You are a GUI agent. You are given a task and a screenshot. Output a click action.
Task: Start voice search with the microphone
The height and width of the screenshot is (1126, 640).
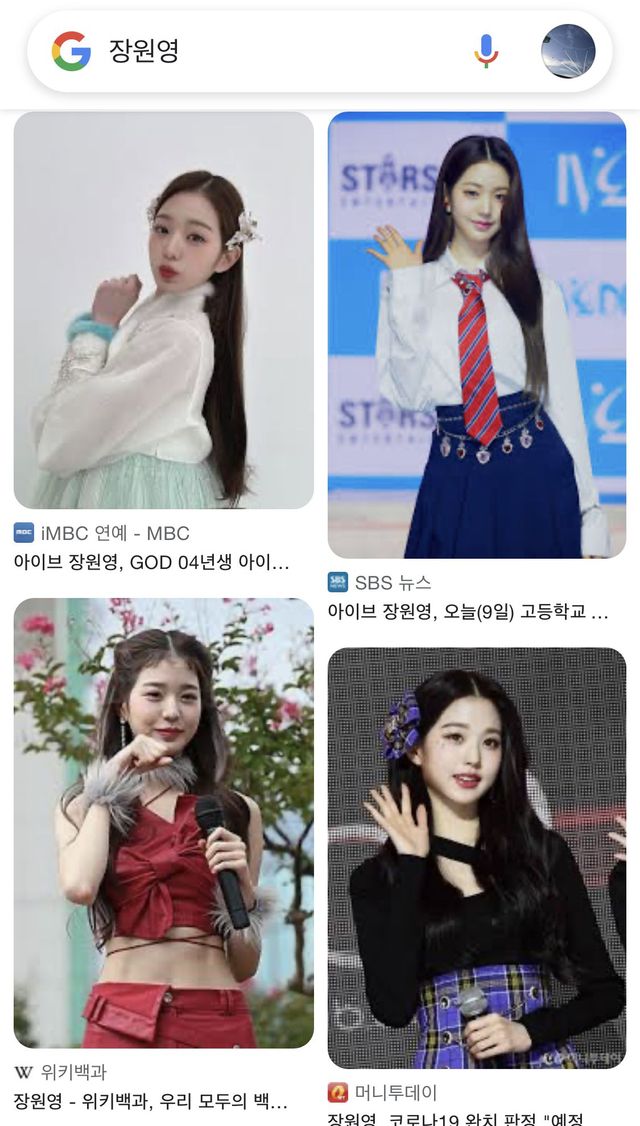click(486, 51)
